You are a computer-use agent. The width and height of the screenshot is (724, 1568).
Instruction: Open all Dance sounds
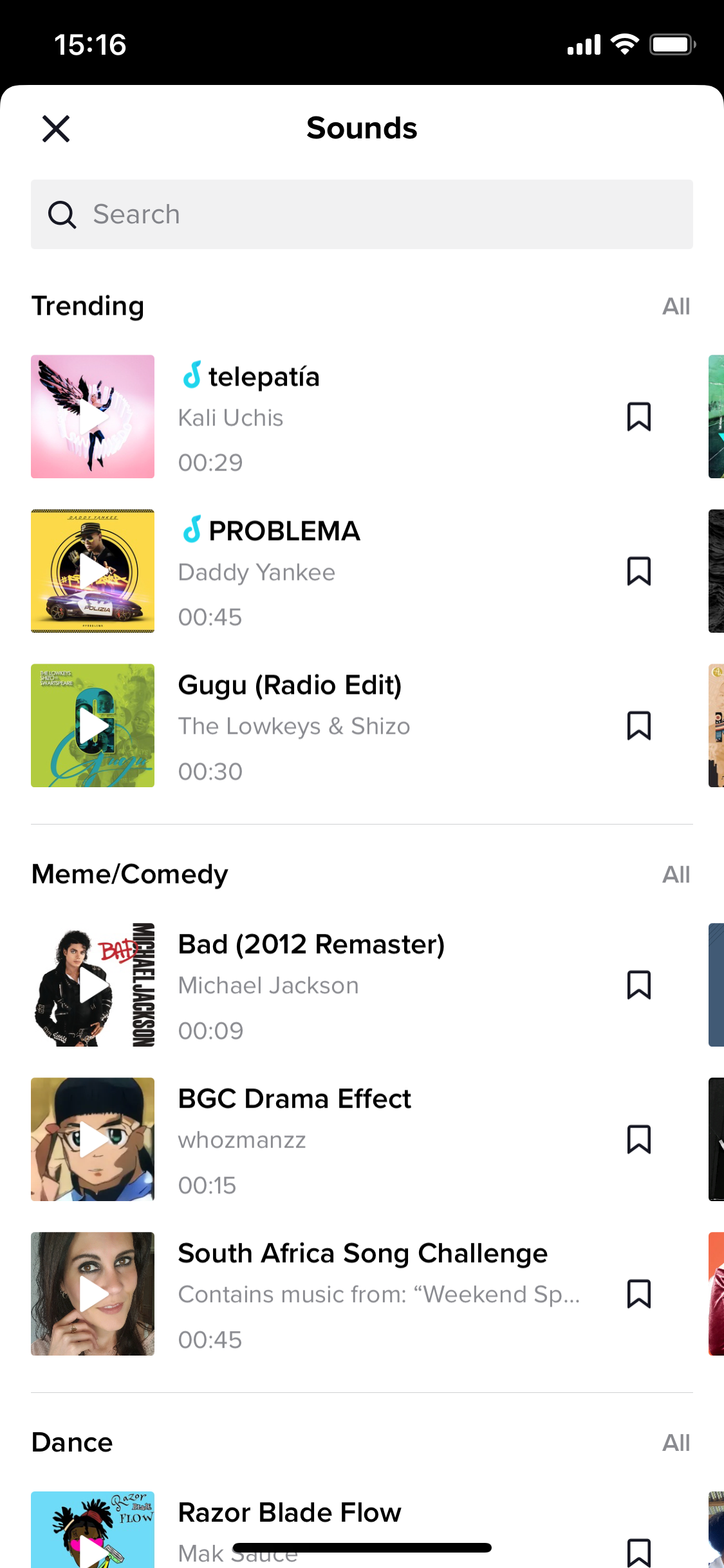676,1442
